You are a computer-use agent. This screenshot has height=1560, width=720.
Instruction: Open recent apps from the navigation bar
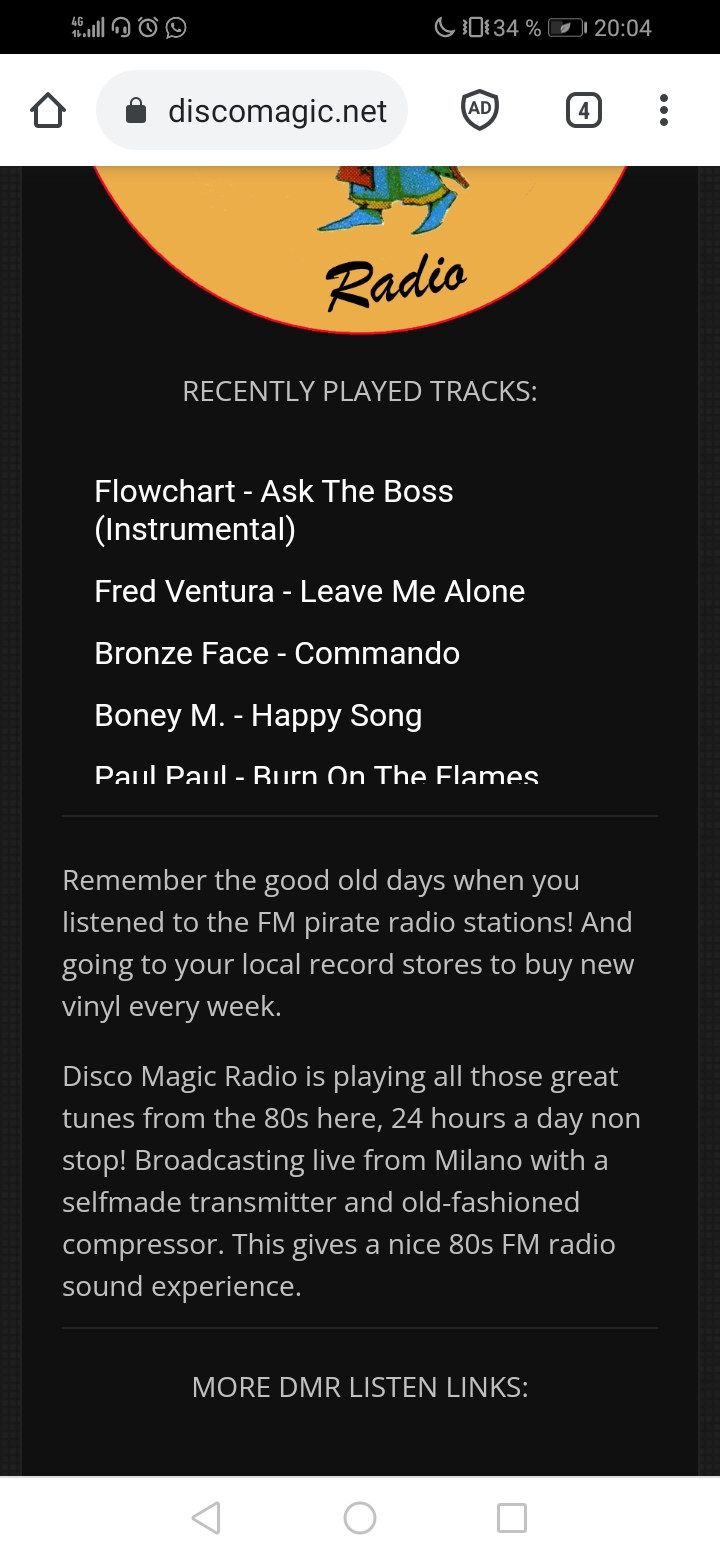pos(511,1517)
